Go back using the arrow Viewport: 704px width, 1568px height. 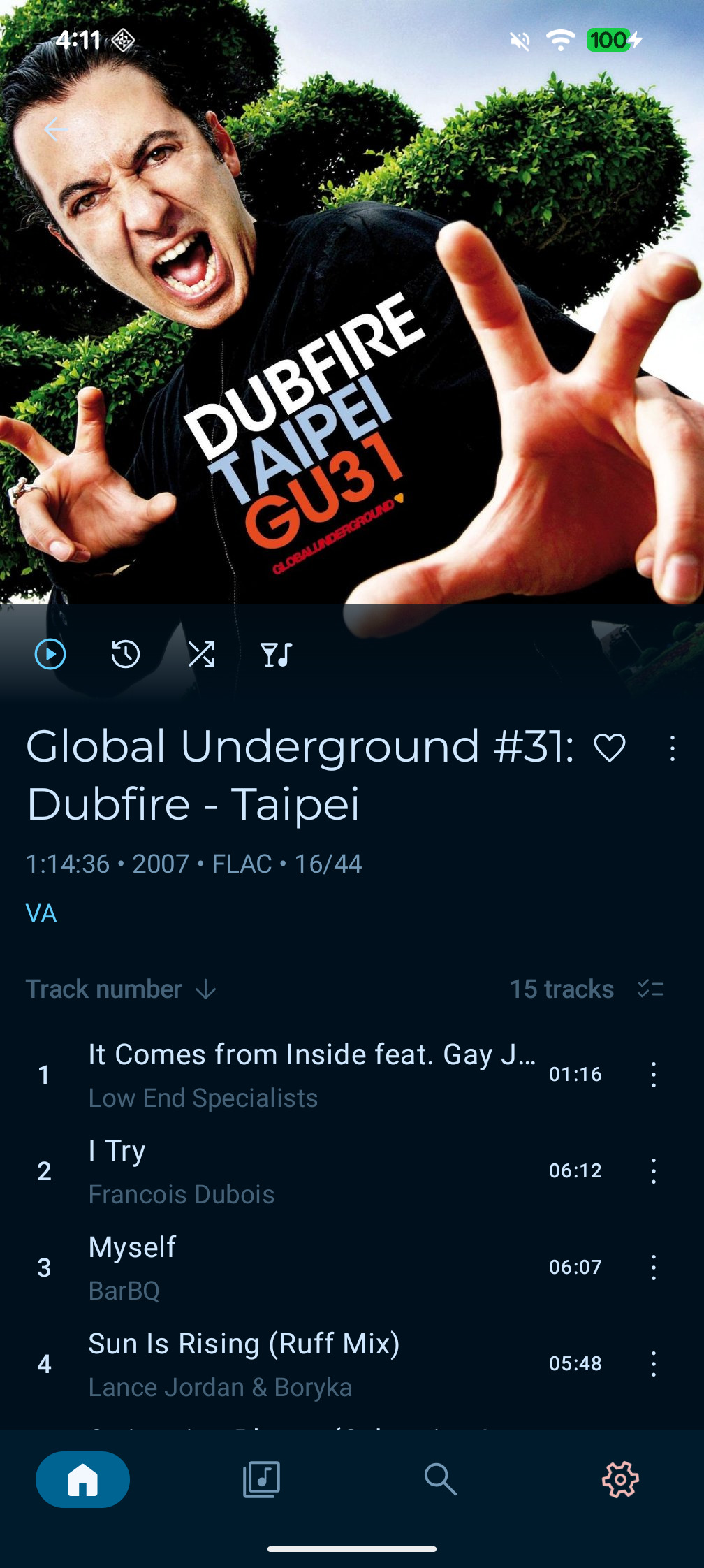click(56, 129)
